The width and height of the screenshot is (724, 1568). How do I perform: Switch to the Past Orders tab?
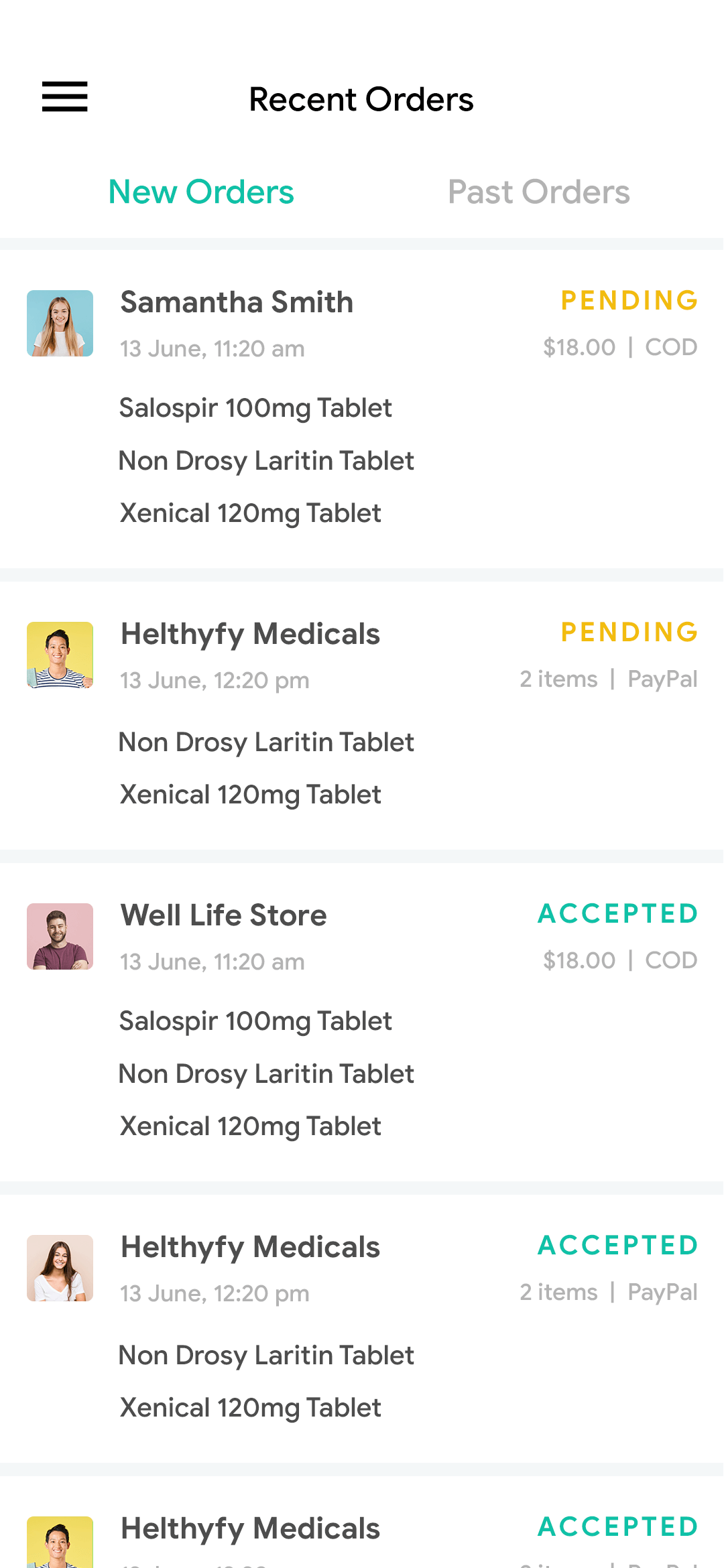click(x=539, y=192)
